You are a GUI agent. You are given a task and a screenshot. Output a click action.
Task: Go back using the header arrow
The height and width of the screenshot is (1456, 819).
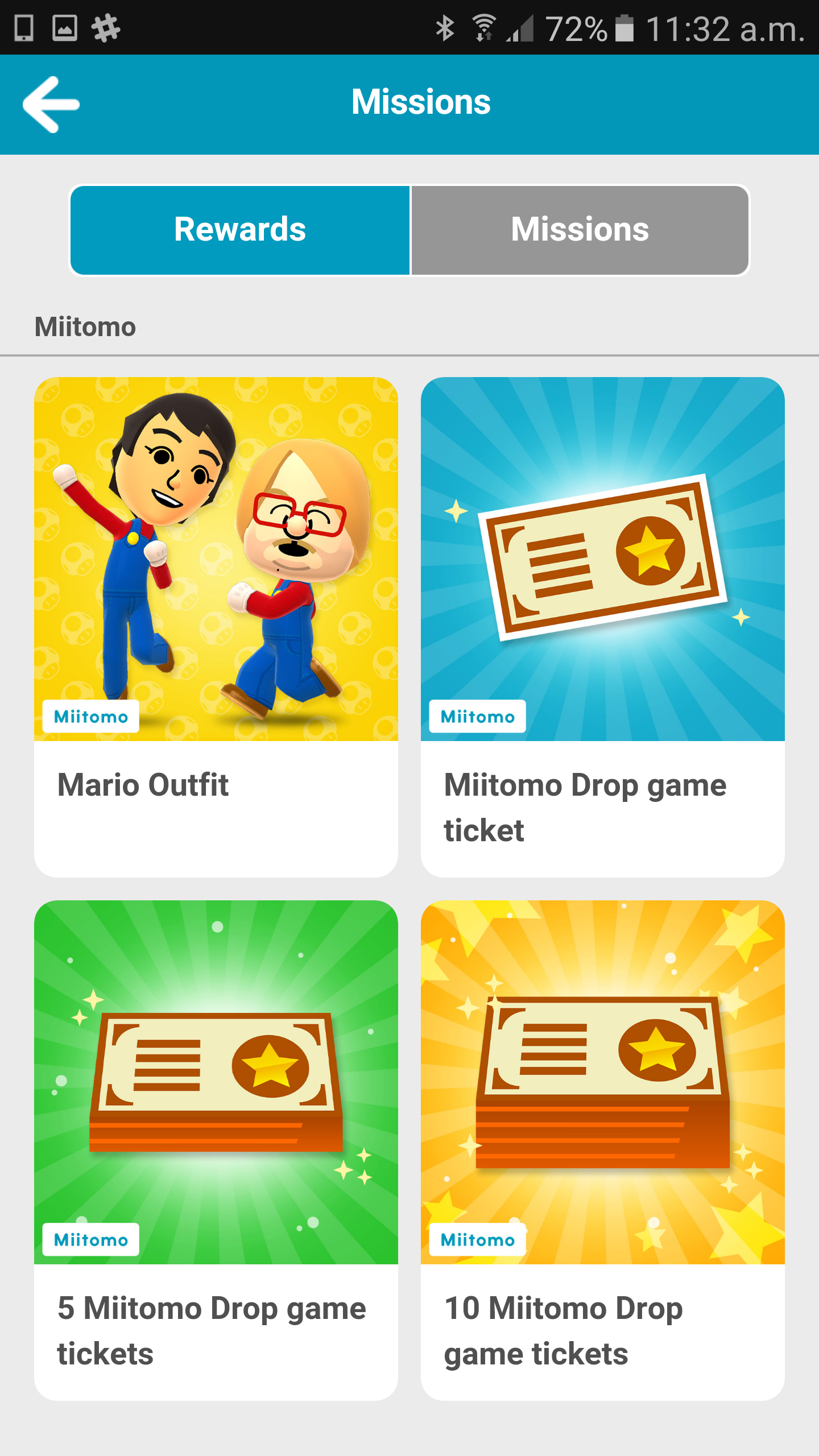pyautogui.click(x=51, y=105)
